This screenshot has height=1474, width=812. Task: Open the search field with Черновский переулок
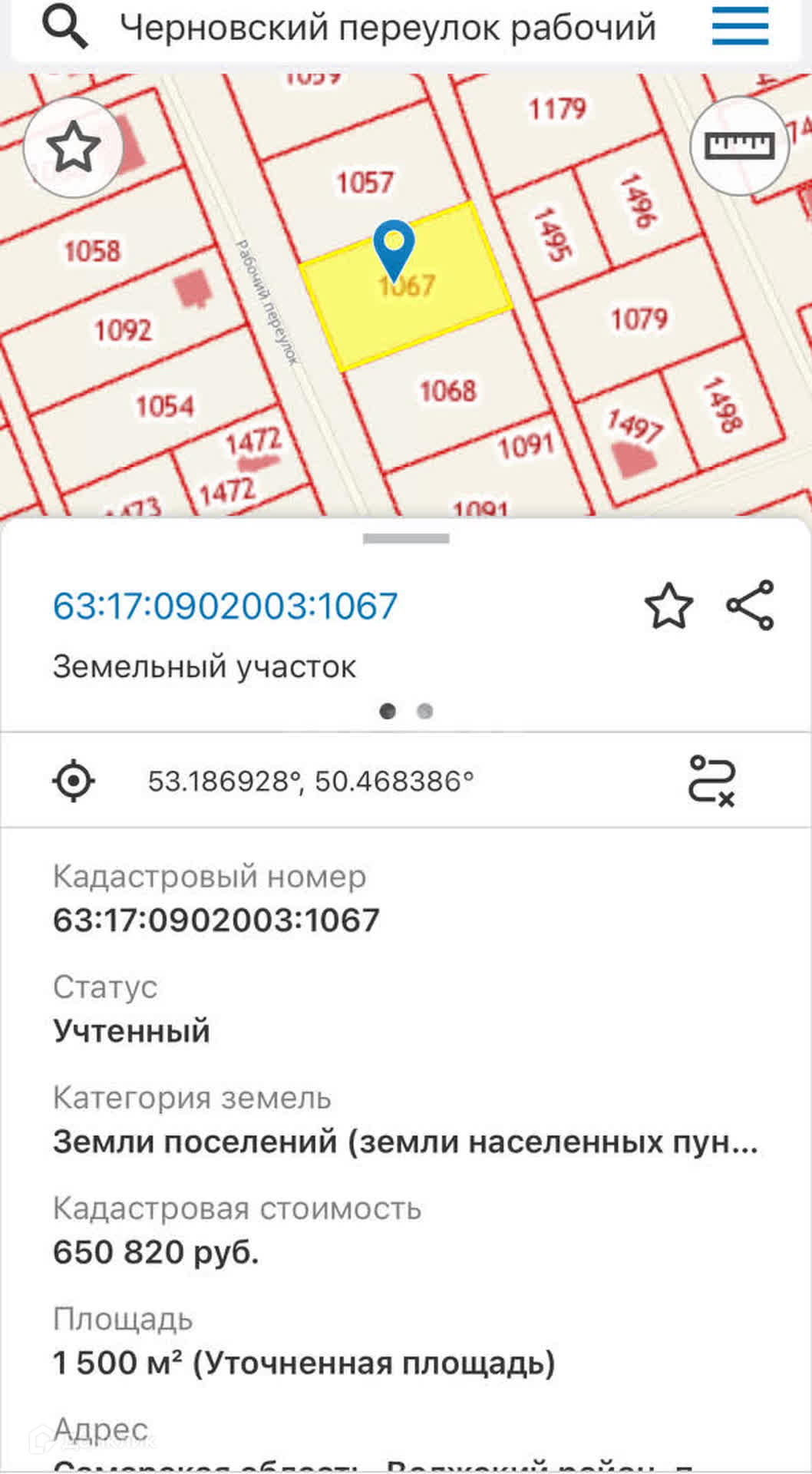(x=388, y=28)
